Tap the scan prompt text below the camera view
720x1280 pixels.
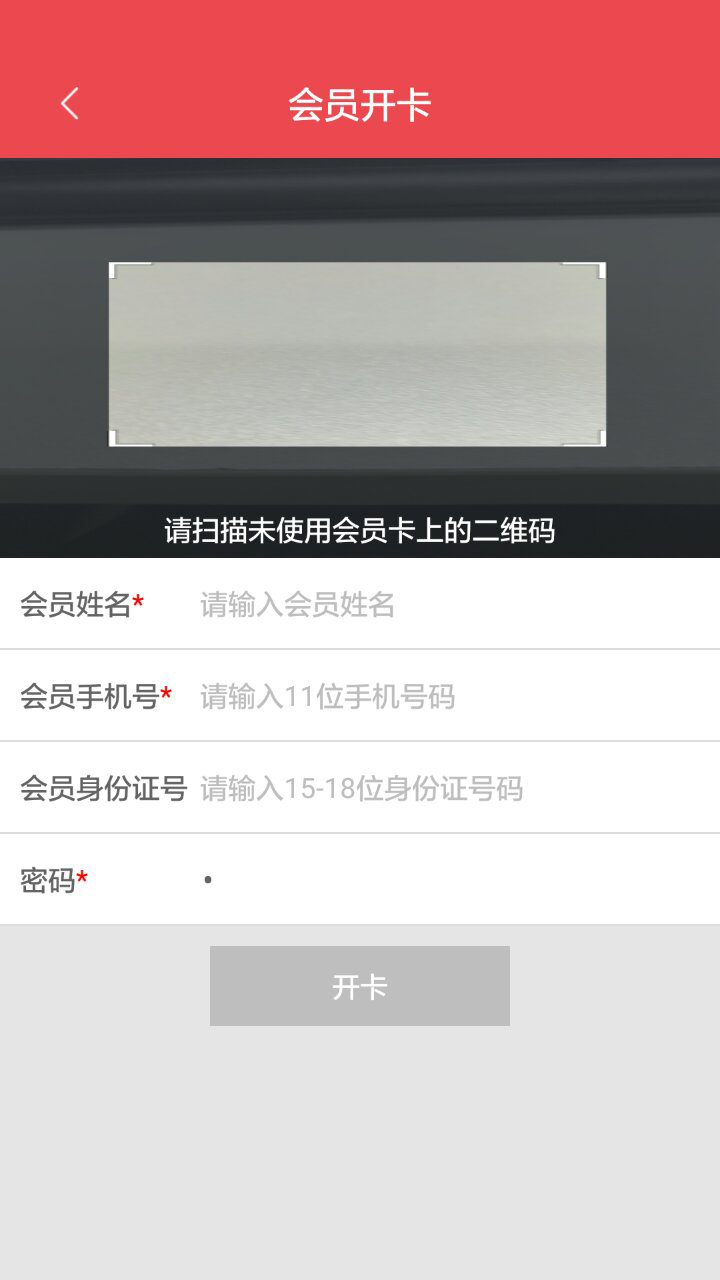360,532
